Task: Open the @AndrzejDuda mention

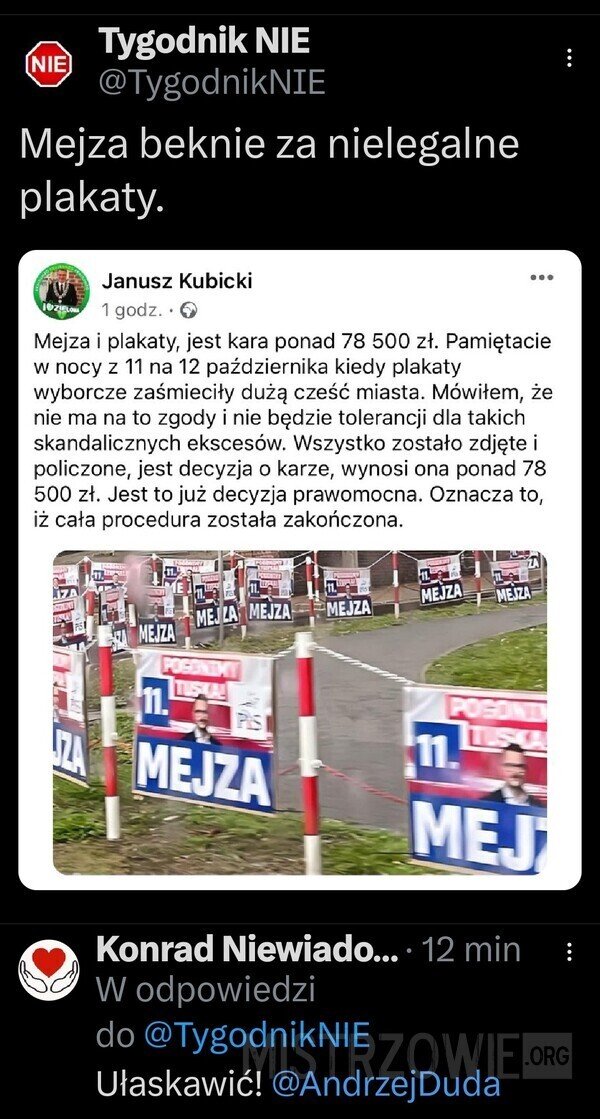Action: 385,1084
